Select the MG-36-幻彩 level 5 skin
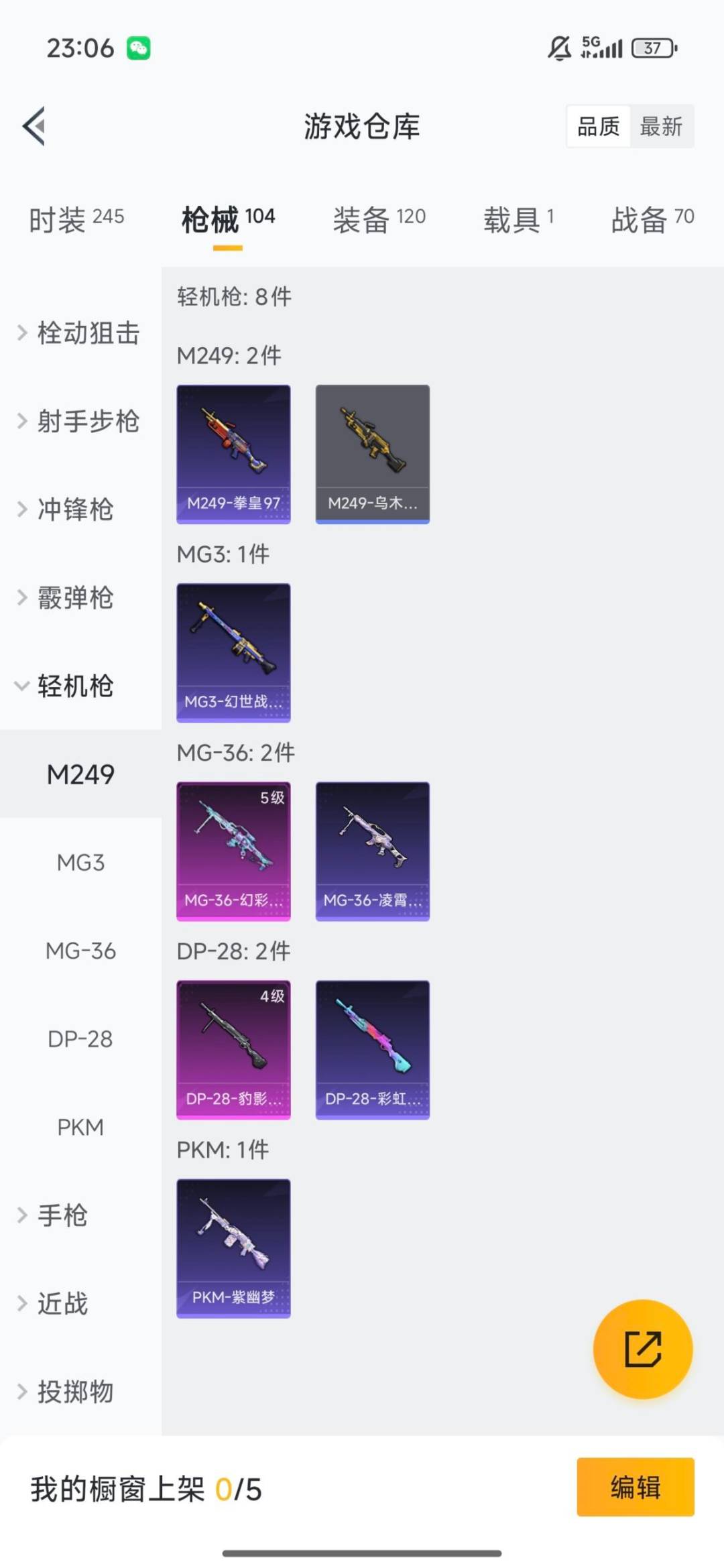Screen dimensions: 724x1568 click(x=233, y=850)
